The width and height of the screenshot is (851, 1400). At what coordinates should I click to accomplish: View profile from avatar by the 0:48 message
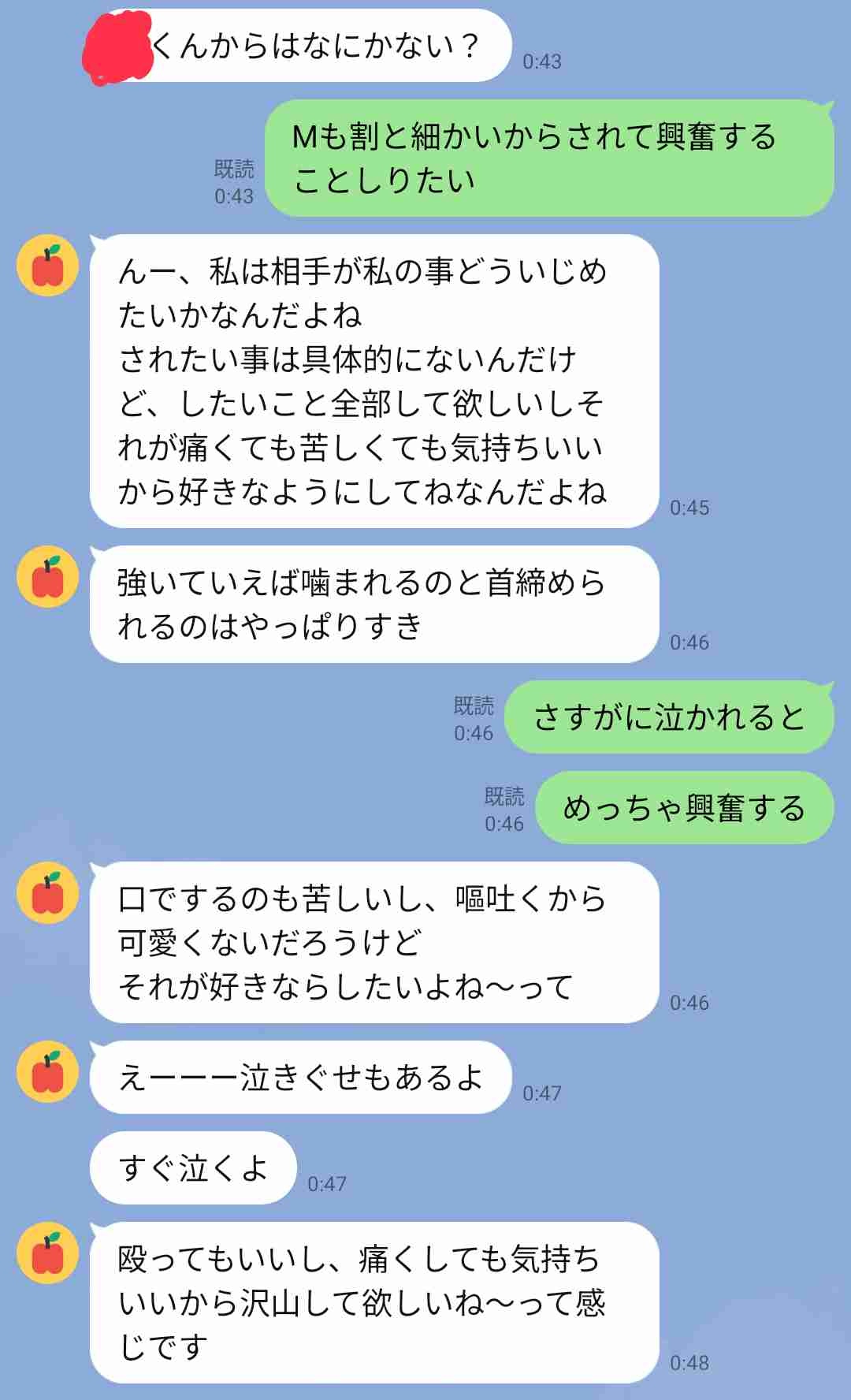[48, 1253]
